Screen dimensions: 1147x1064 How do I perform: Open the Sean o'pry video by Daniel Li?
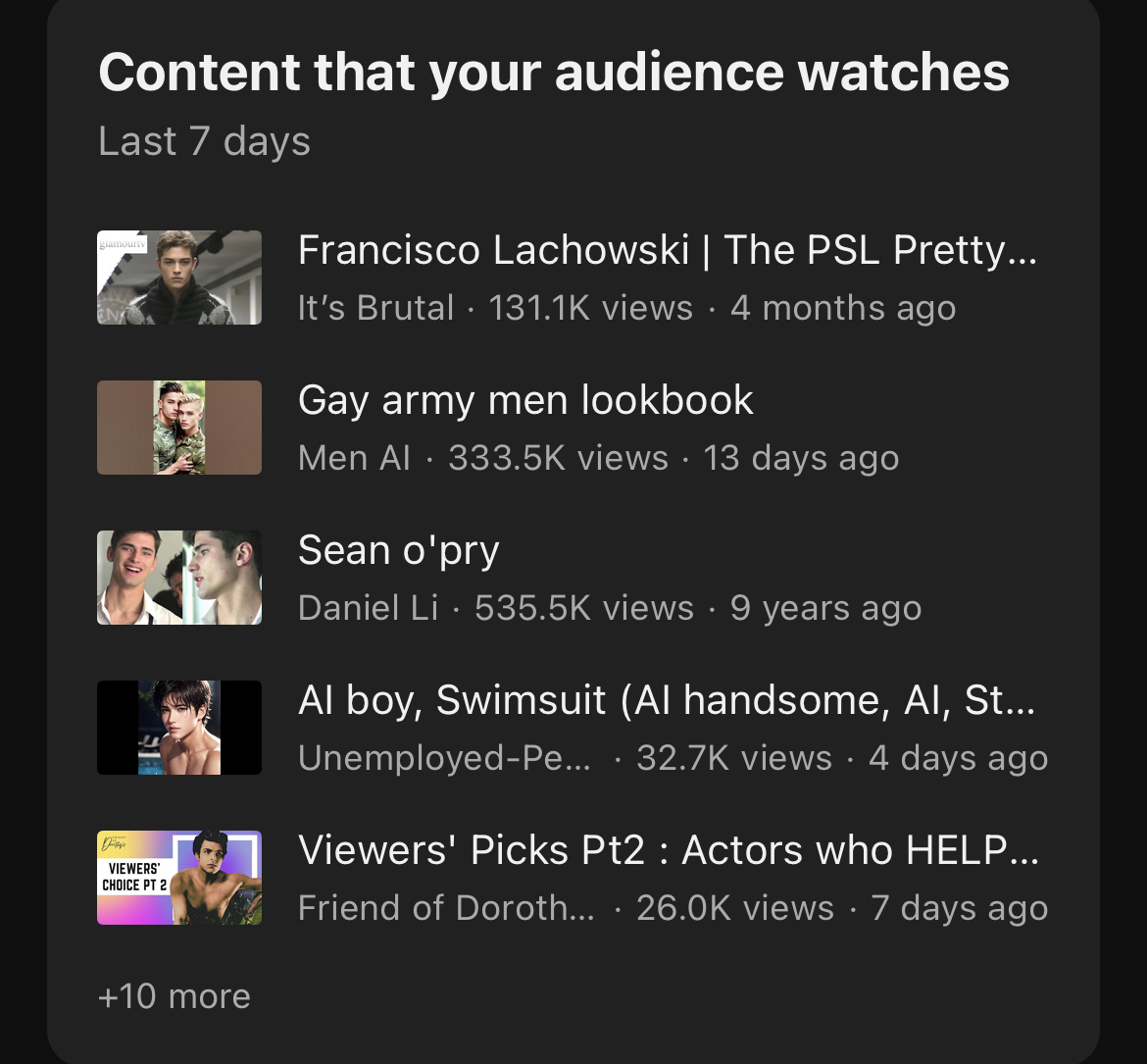point(399,551)
